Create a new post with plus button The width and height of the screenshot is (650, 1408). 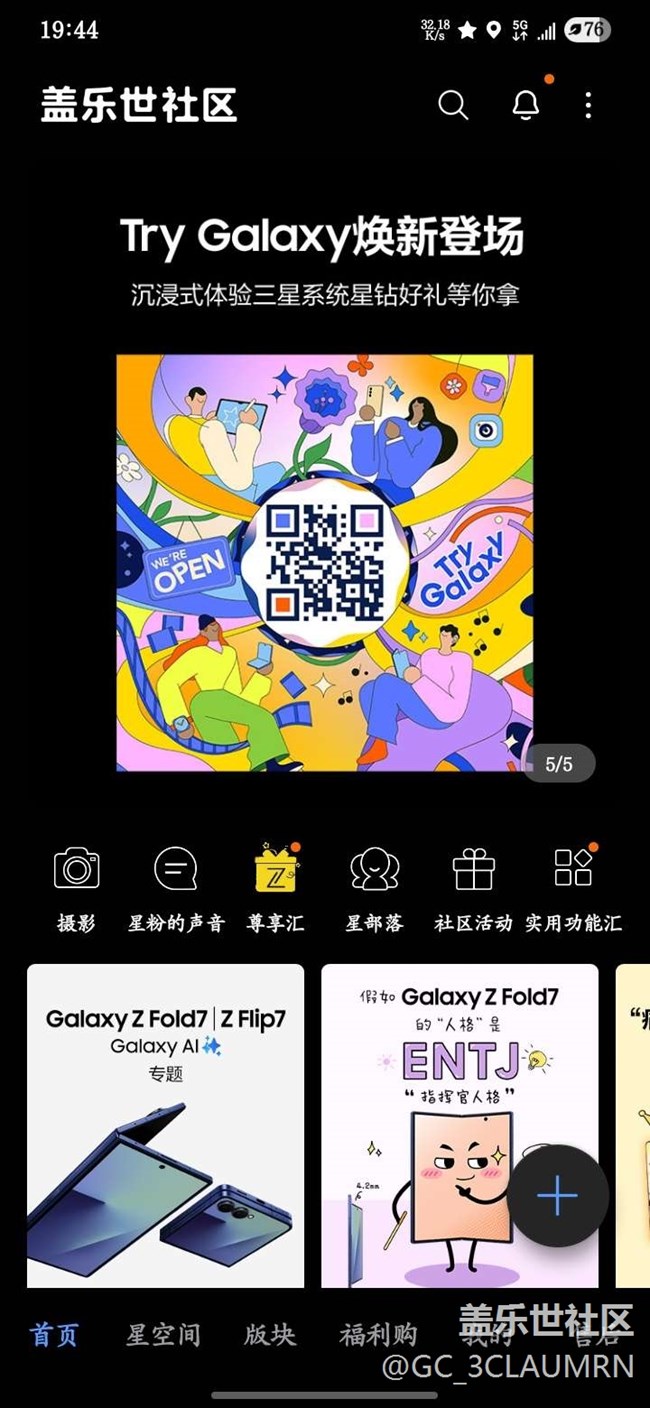click(557, 1197)
